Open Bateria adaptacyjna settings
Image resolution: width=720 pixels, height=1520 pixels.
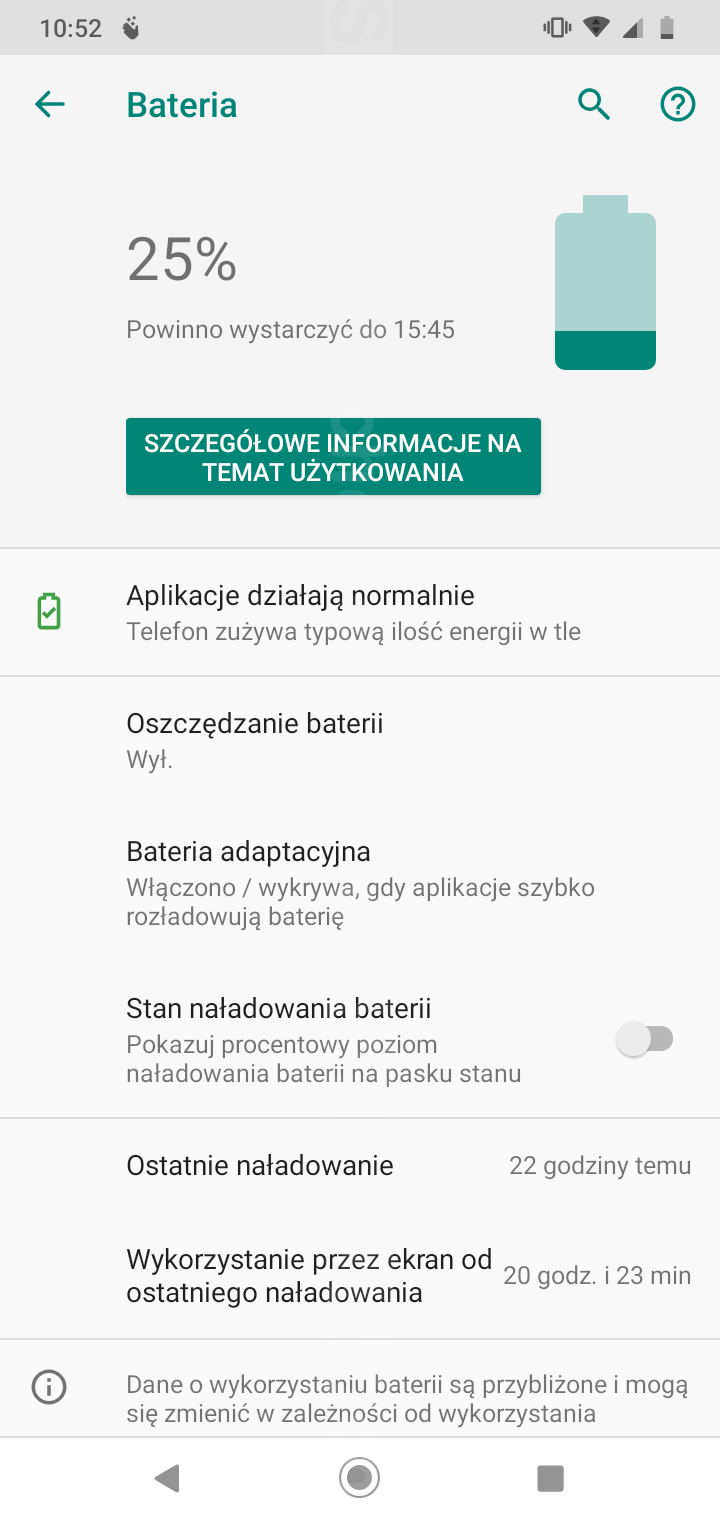(x=360, y=884)
